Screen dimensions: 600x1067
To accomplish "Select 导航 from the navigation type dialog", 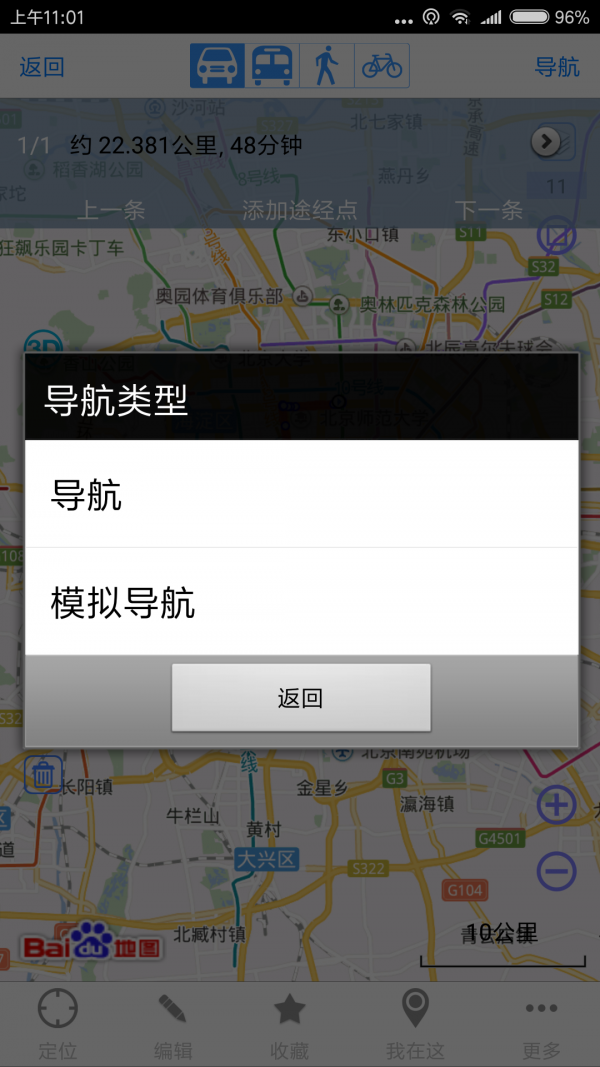I will (x=300, y=495).
